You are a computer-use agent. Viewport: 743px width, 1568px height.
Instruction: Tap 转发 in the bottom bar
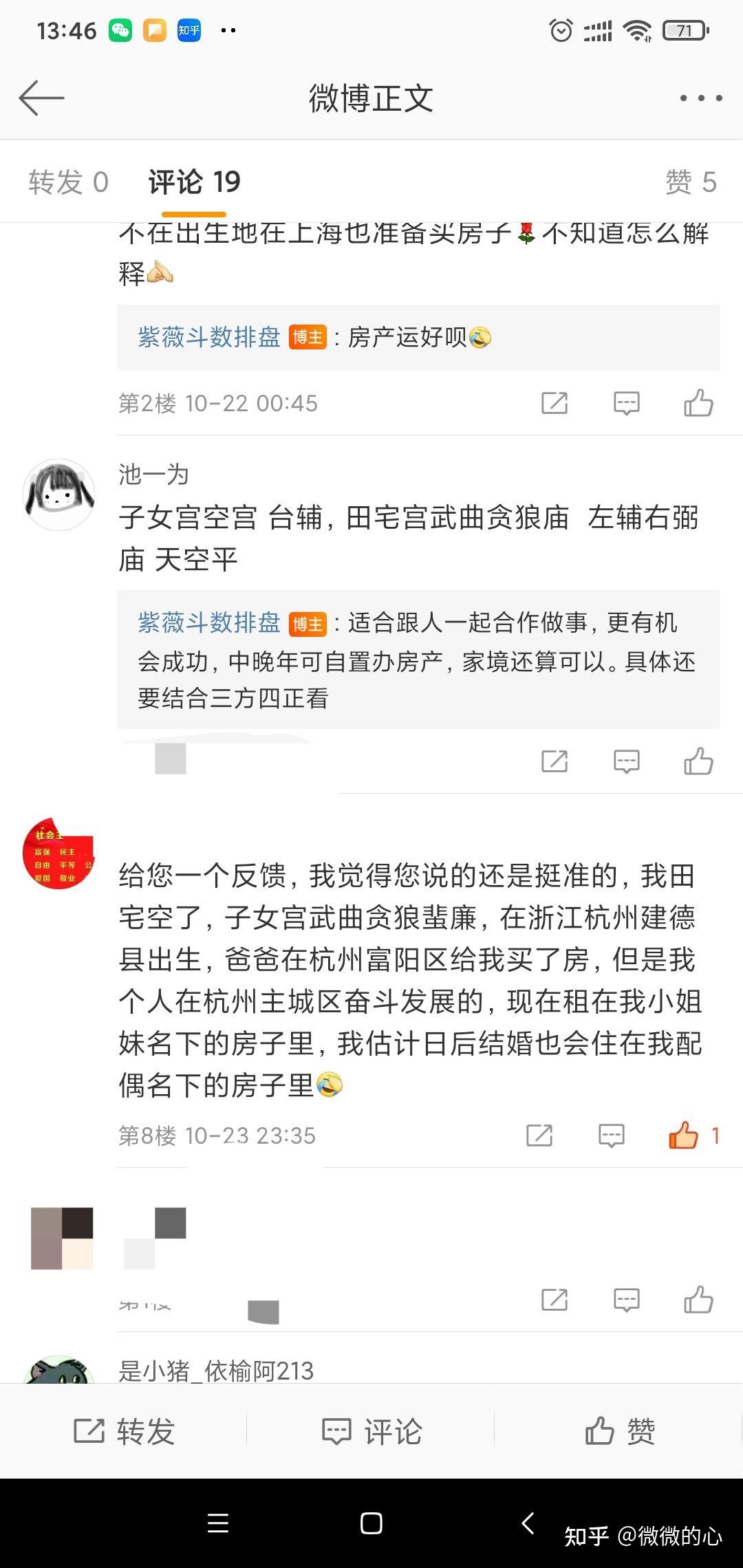point(124,1431)
